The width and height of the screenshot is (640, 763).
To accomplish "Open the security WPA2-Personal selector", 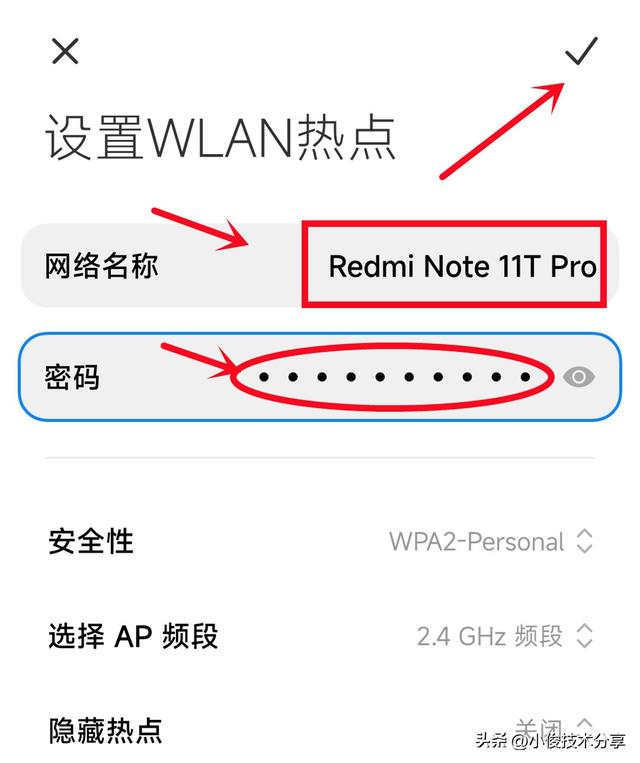I will [x=491, y=542].
